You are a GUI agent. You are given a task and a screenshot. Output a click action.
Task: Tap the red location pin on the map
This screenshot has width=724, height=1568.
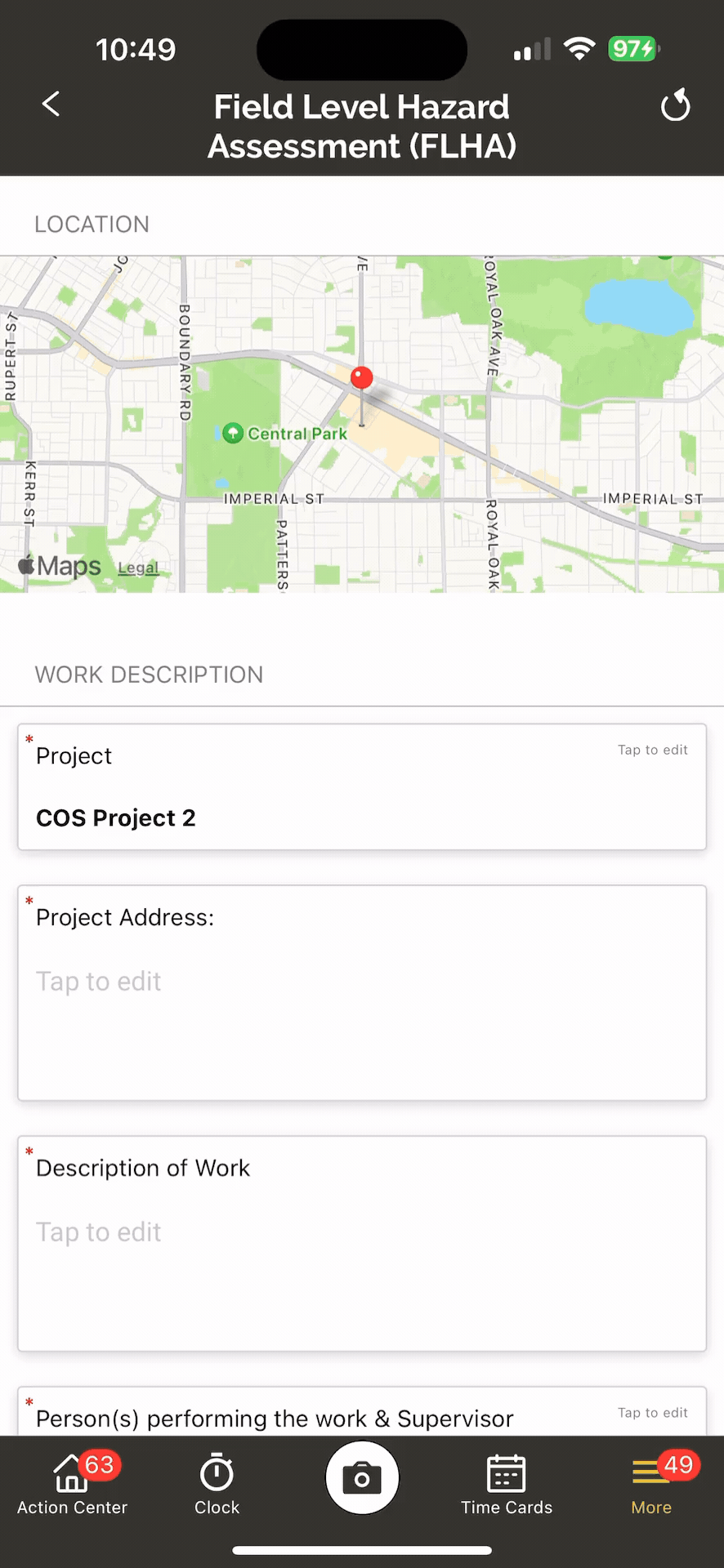(362, 378)
